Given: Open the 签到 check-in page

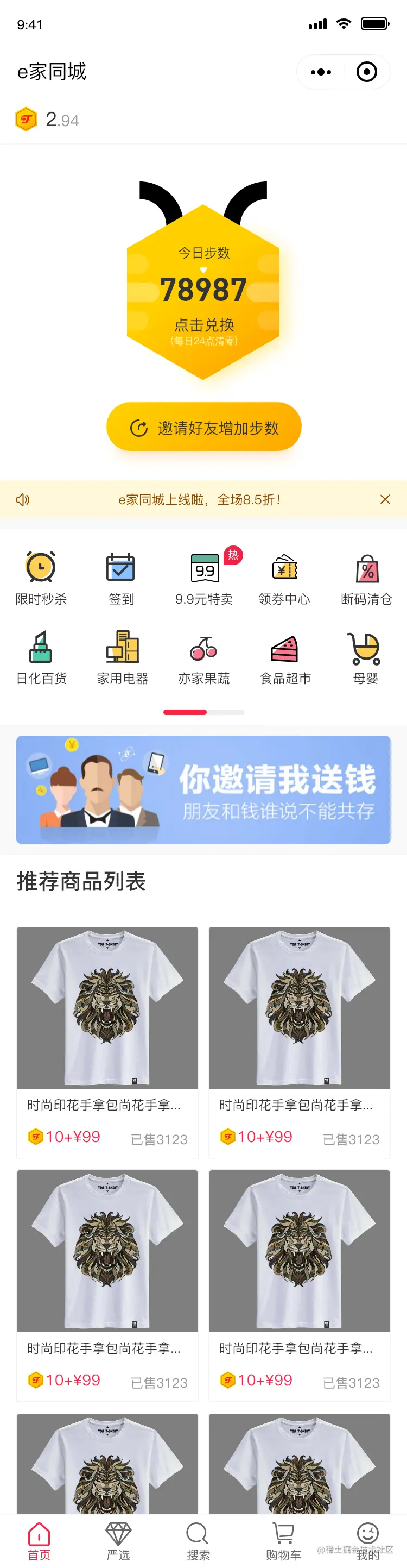Looking at the screenshot, I should (x=121, y=577).
